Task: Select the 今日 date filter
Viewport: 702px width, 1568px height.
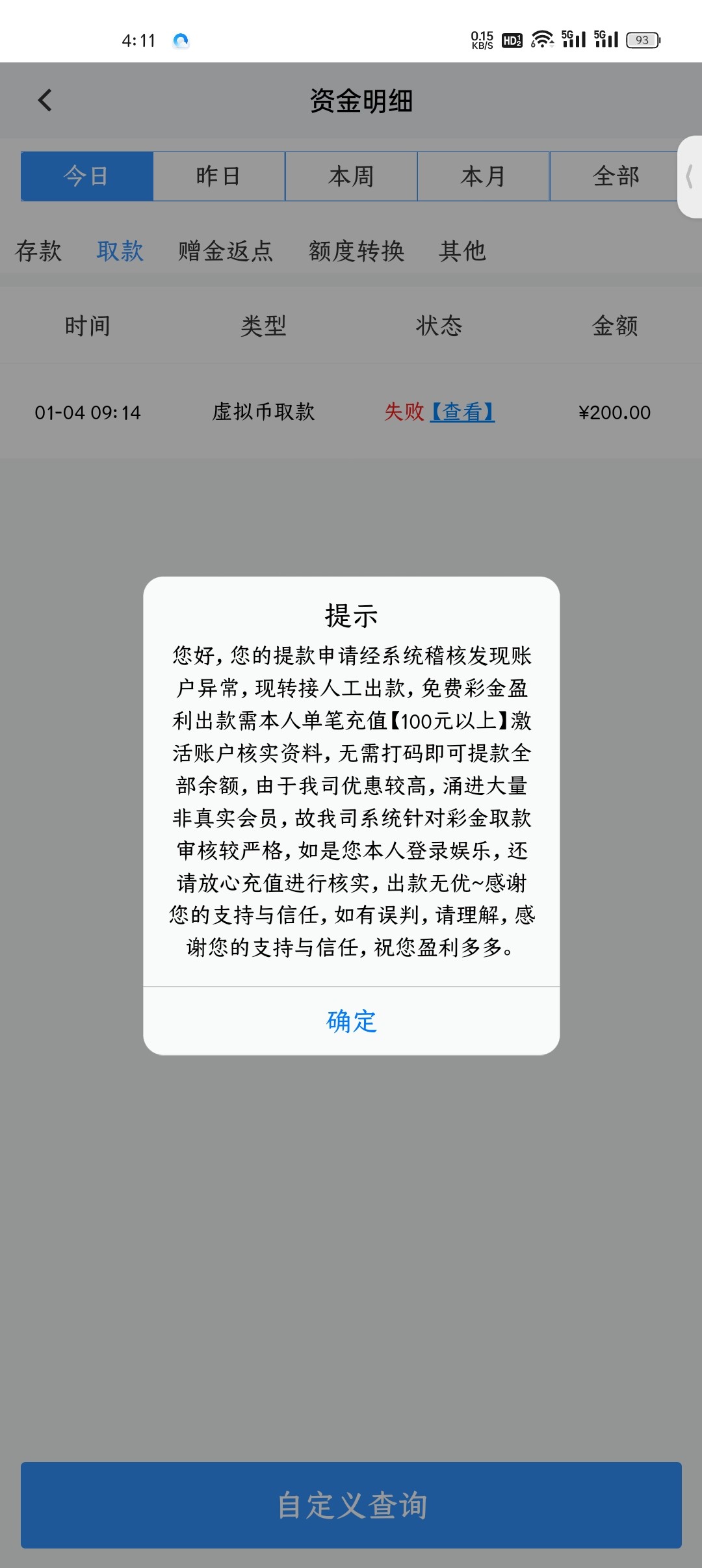Action: point(87,176)
